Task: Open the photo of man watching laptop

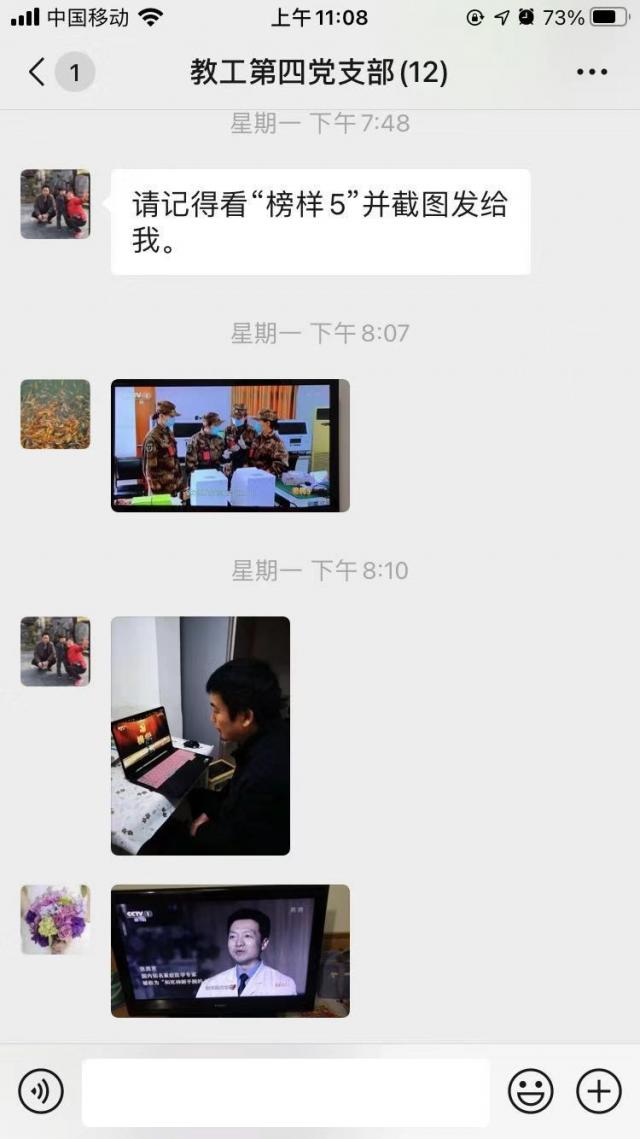Action: 200,735
